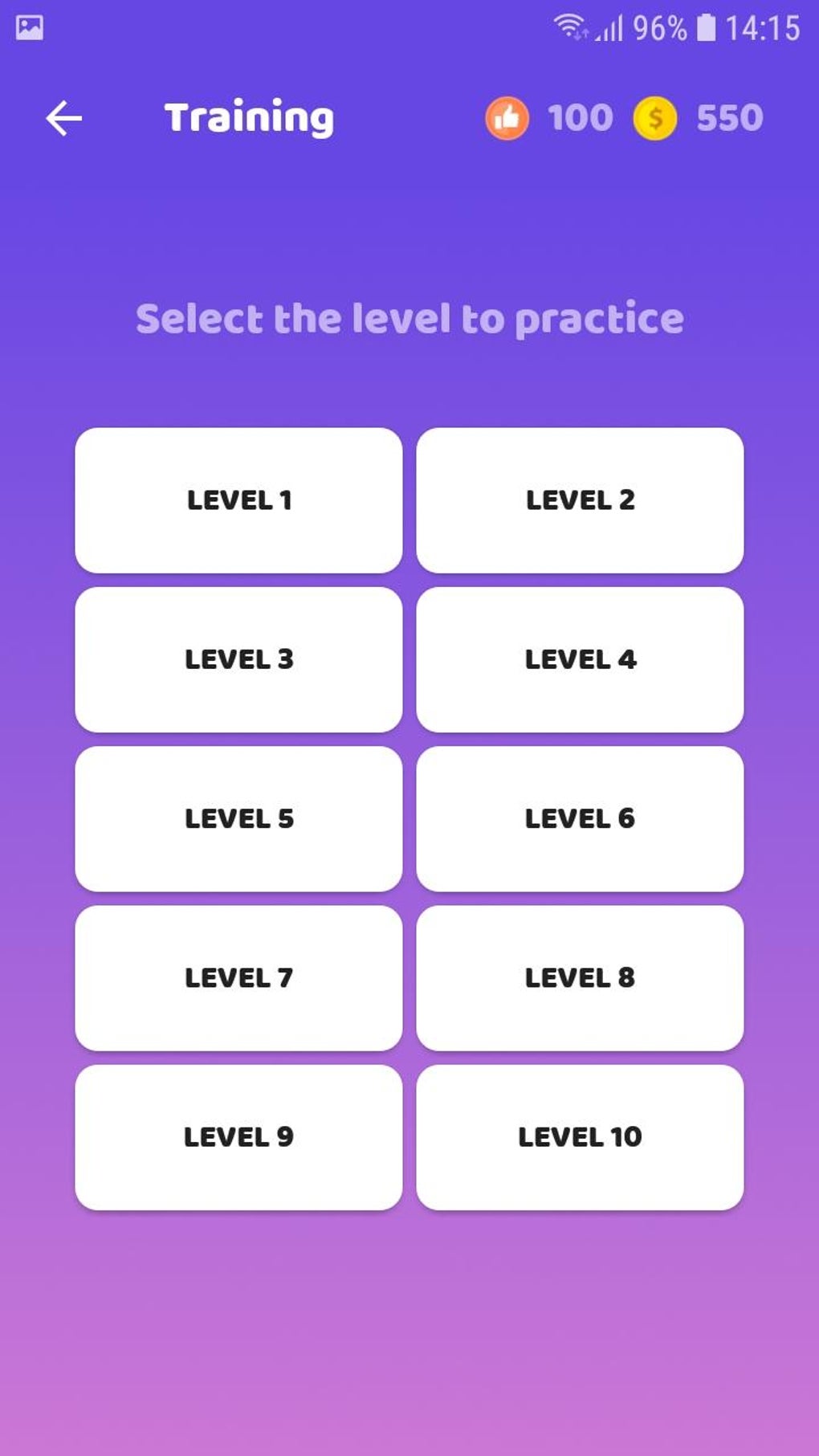Image resolution: width=819 pixels, height=1456 pixels.
Task: Practice Level 7
Action: 238,978
